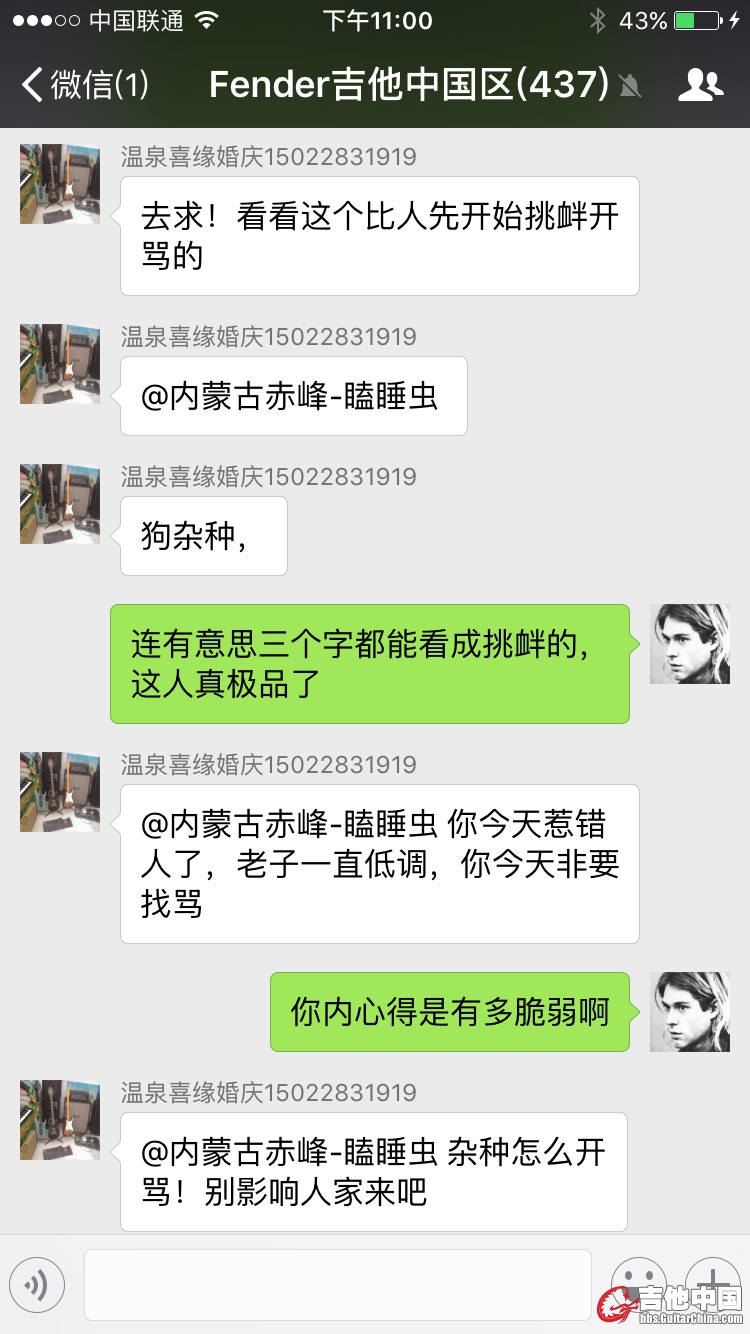Go back to the 微信 chat list

pos(85,85)
